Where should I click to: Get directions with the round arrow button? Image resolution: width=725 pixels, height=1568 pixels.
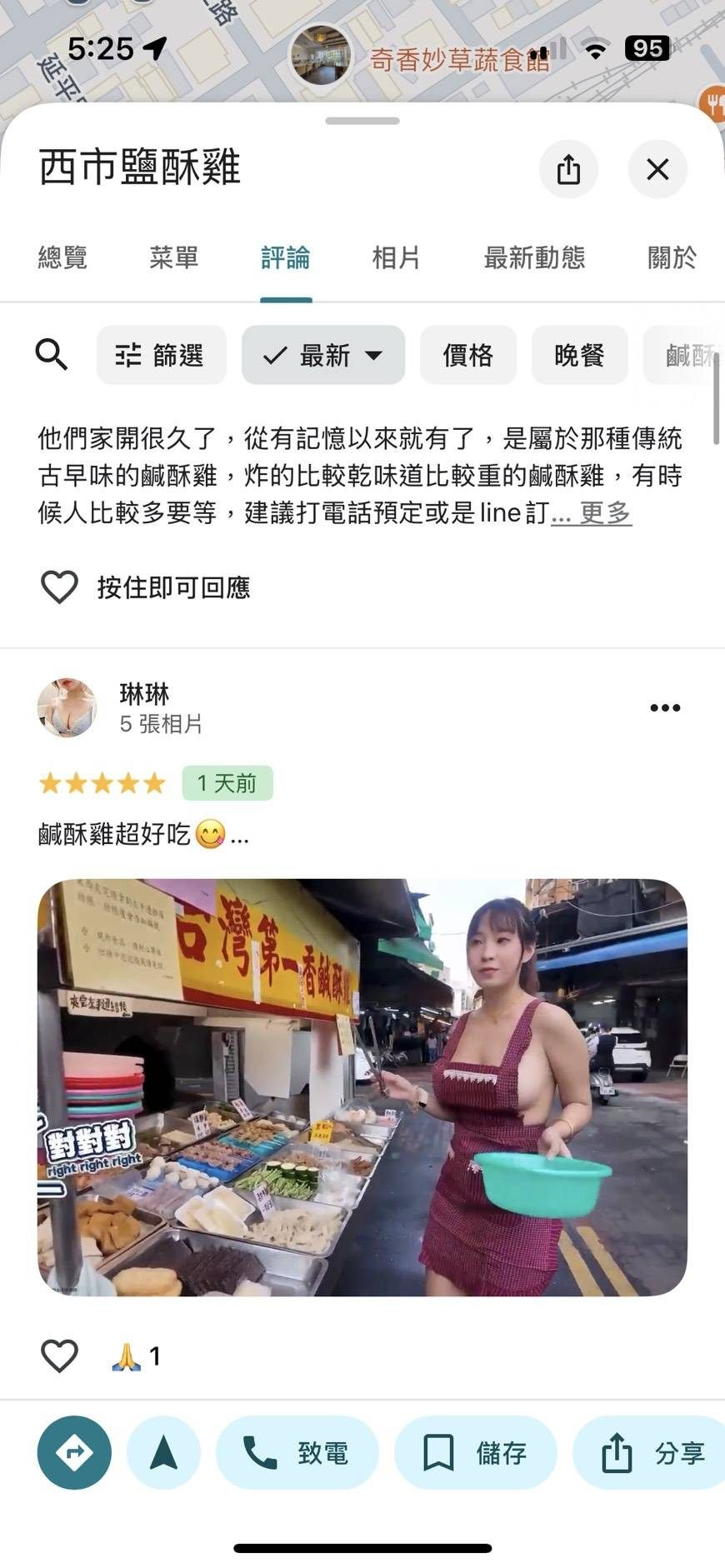[x=74, y=1453]
